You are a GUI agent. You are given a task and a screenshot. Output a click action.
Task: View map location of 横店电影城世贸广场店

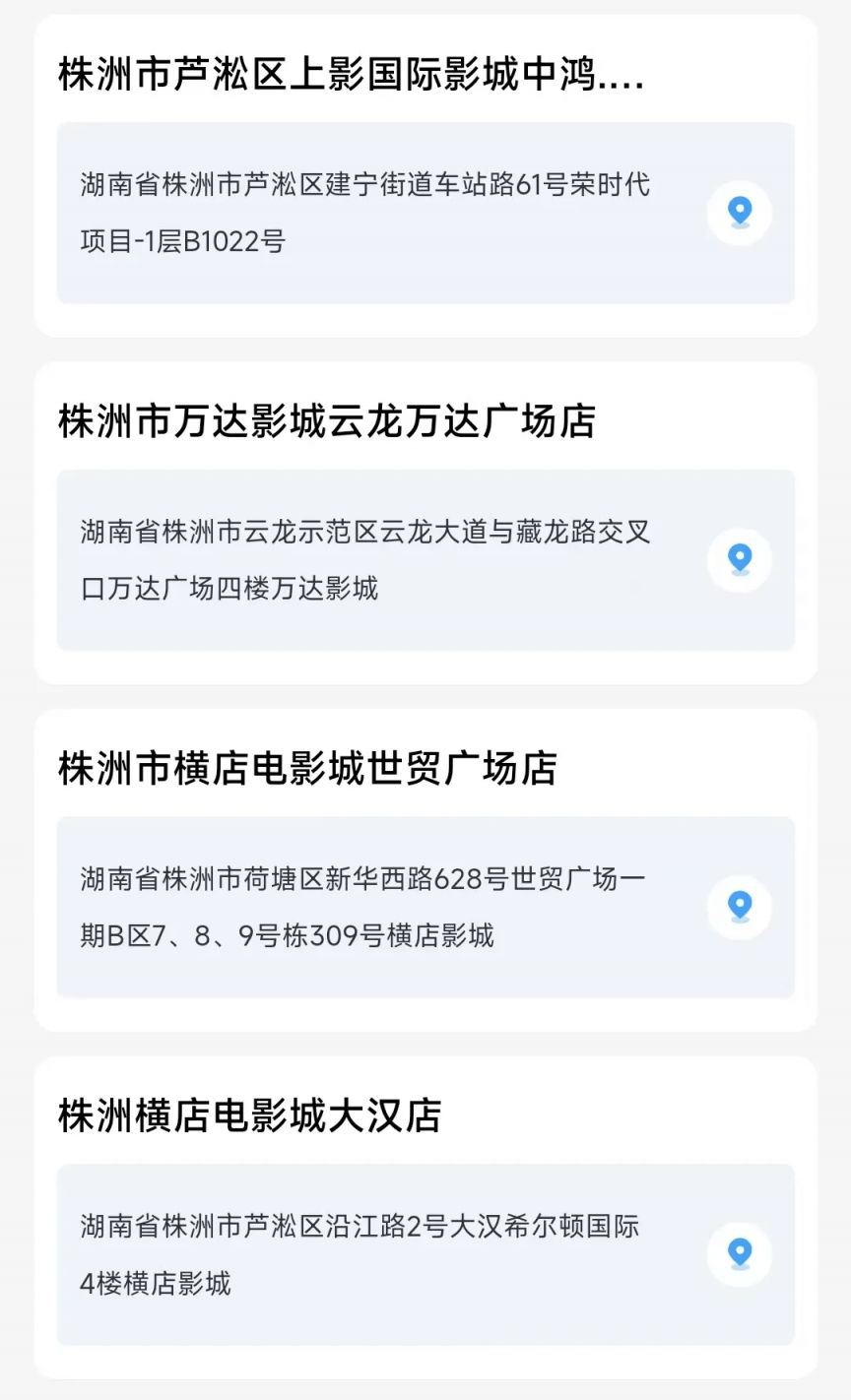point(739,907)
